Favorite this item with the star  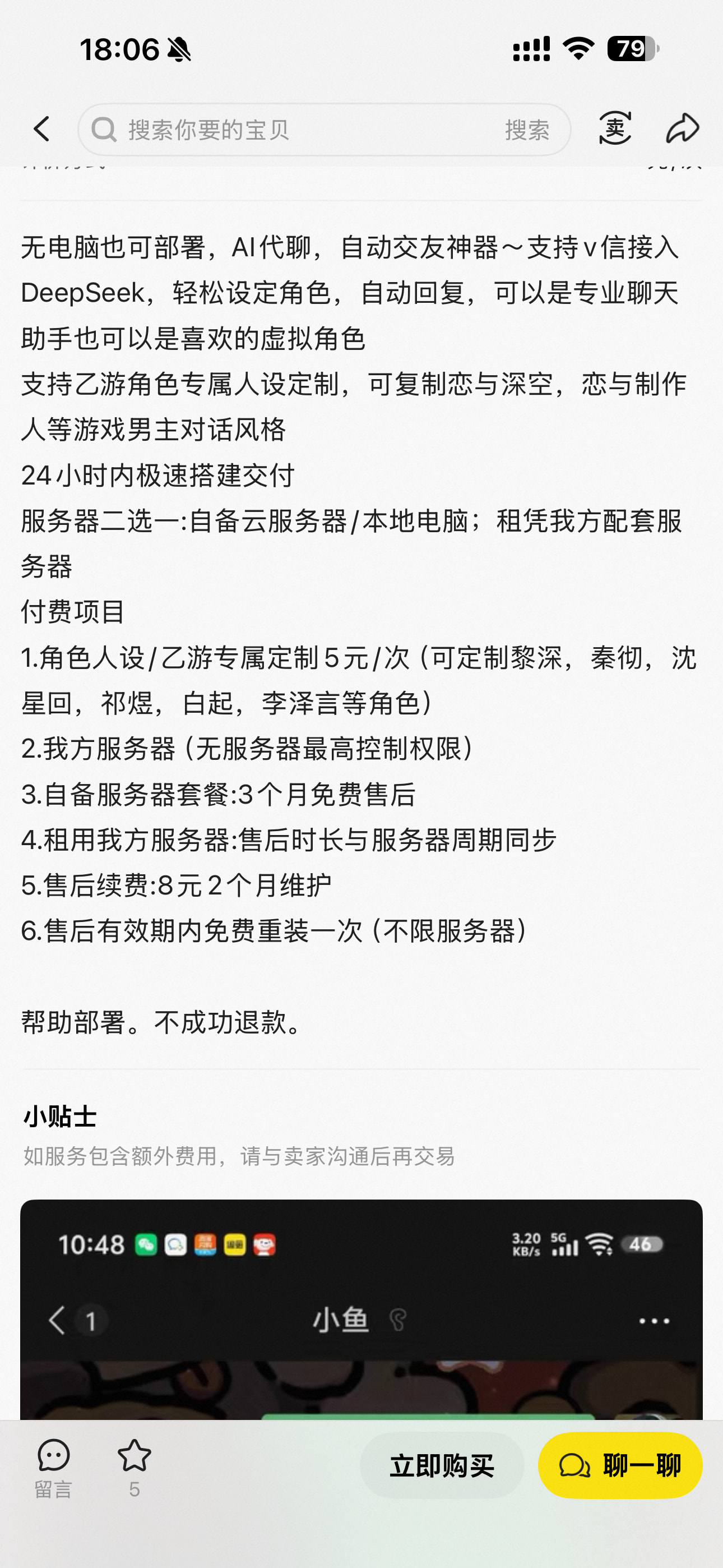pyautogui.click(x=134, y=1468)
